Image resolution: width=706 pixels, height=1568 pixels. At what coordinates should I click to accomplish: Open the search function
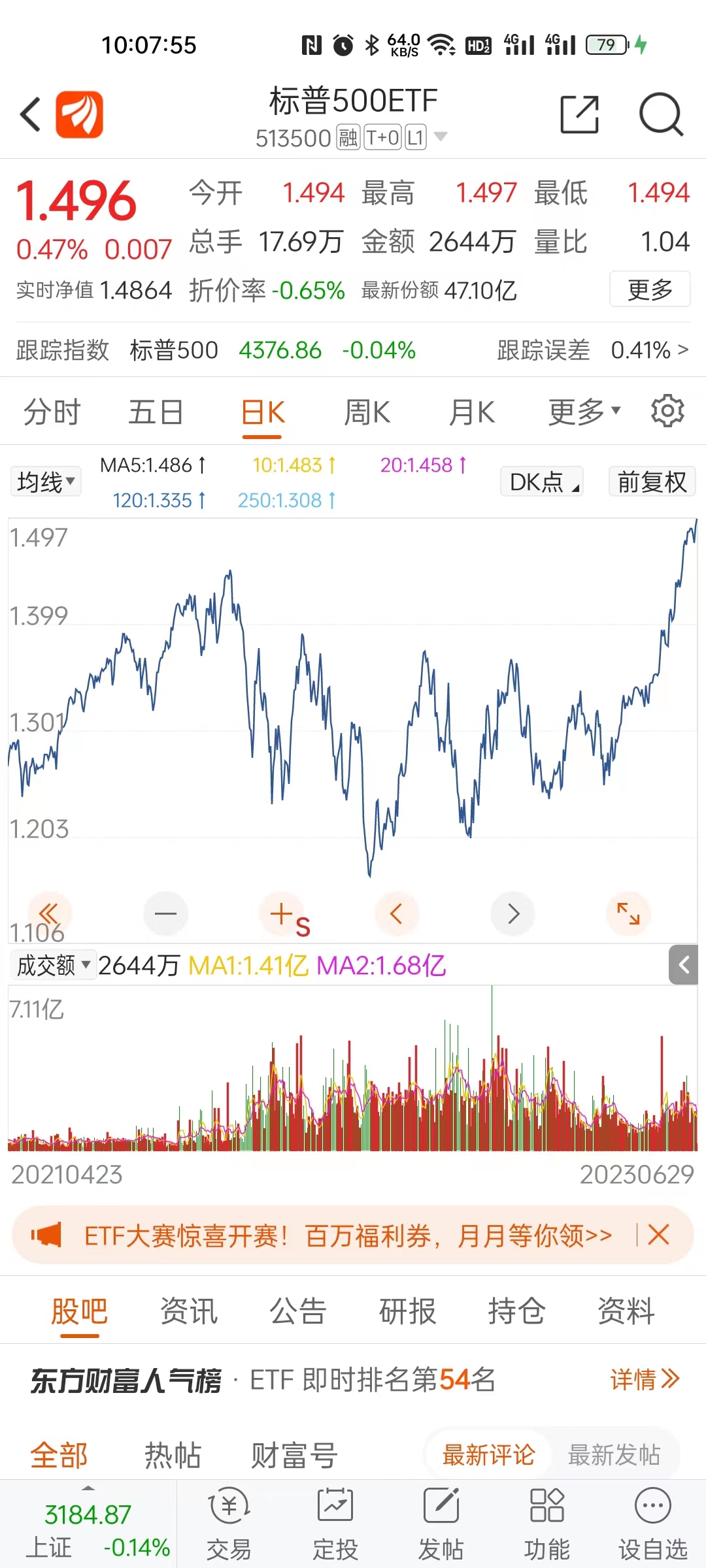pyautogui.click(x=660, y=114)
